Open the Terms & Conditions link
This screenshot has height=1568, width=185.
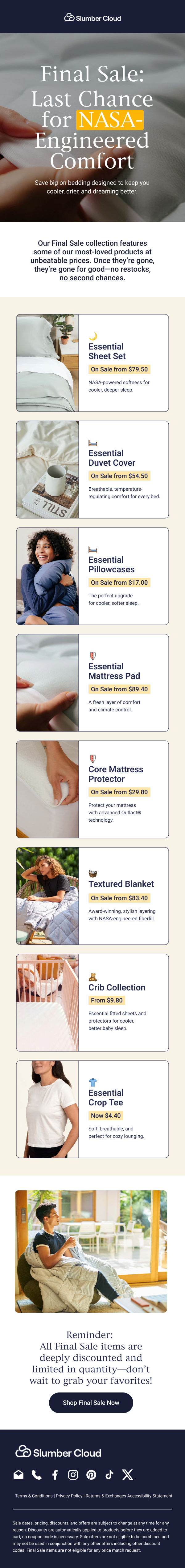33,1496
